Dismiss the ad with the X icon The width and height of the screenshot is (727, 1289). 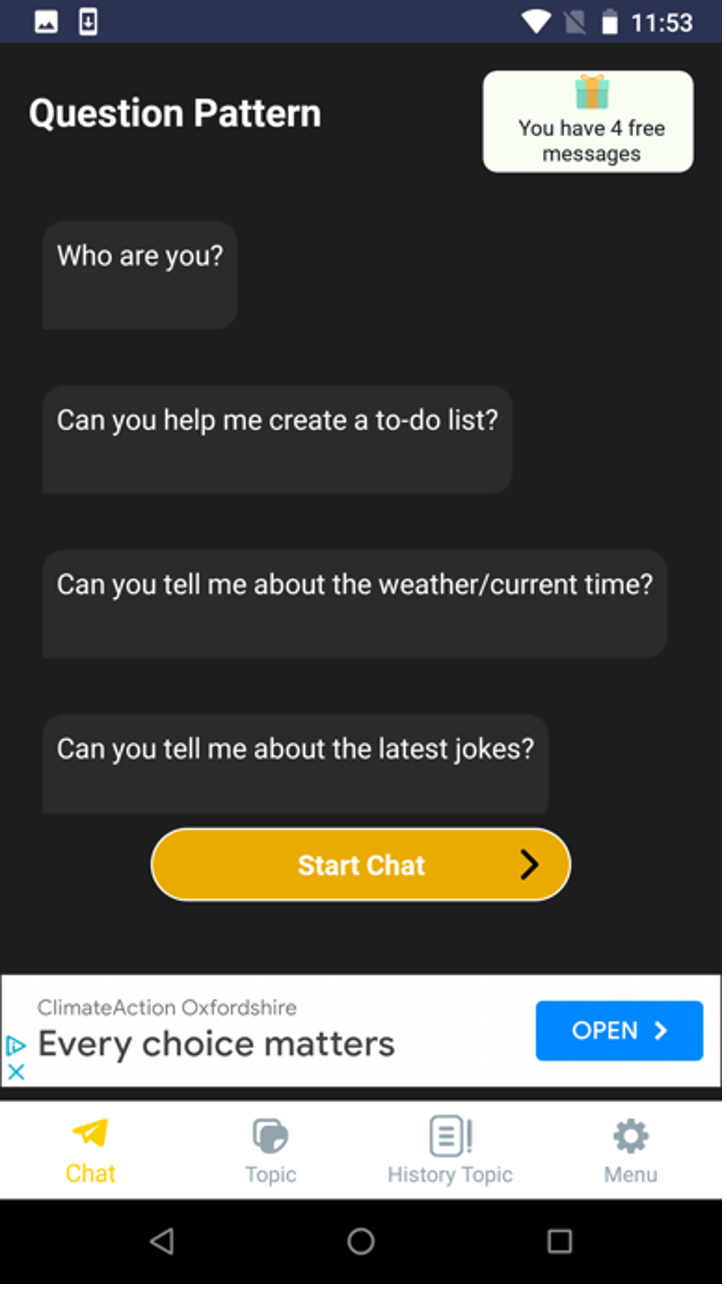click(16, 1072)
